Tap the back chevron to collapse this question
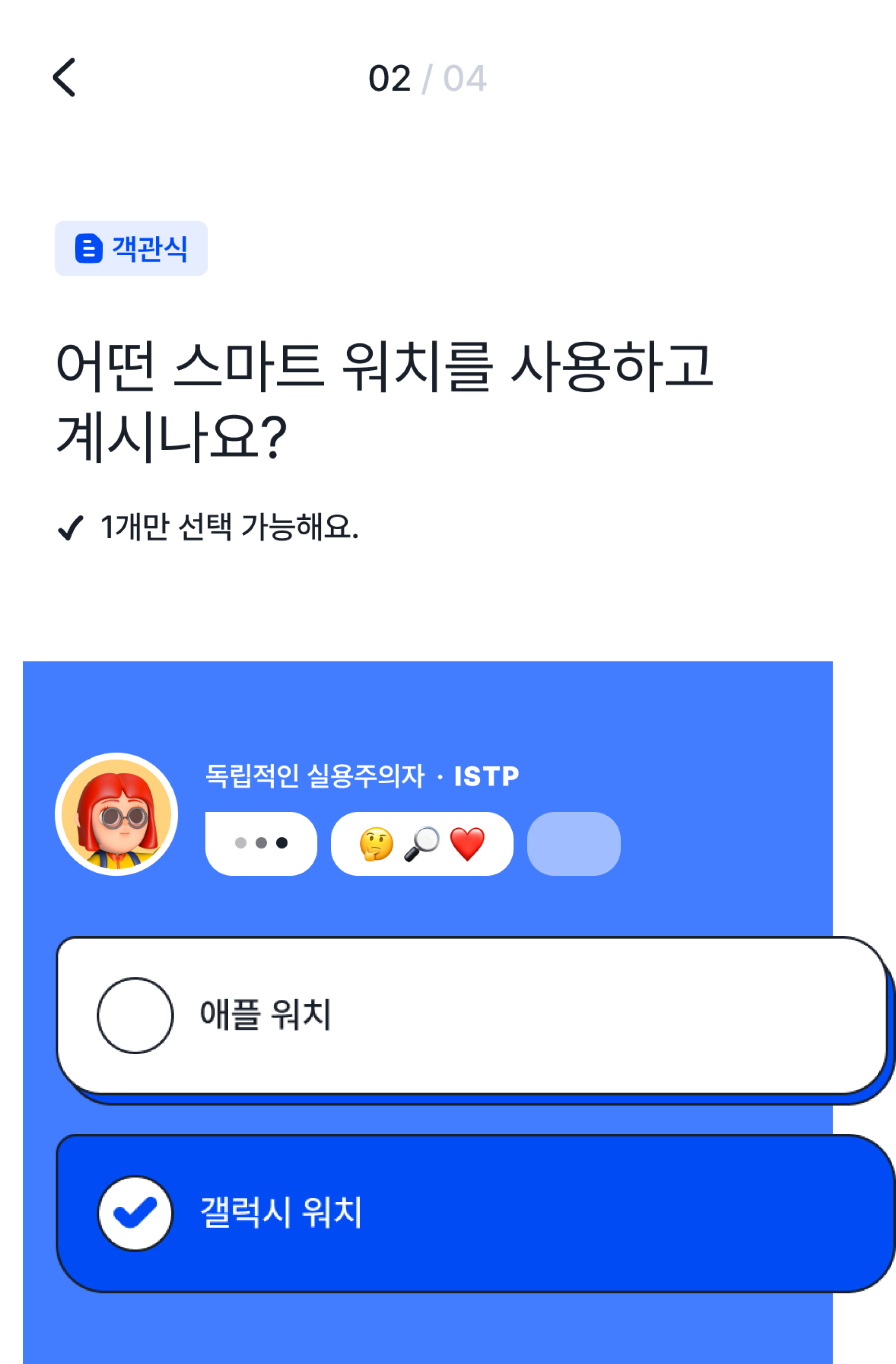Image resolution: width=896 pixels, height=1364 pixels. point(65,79)
